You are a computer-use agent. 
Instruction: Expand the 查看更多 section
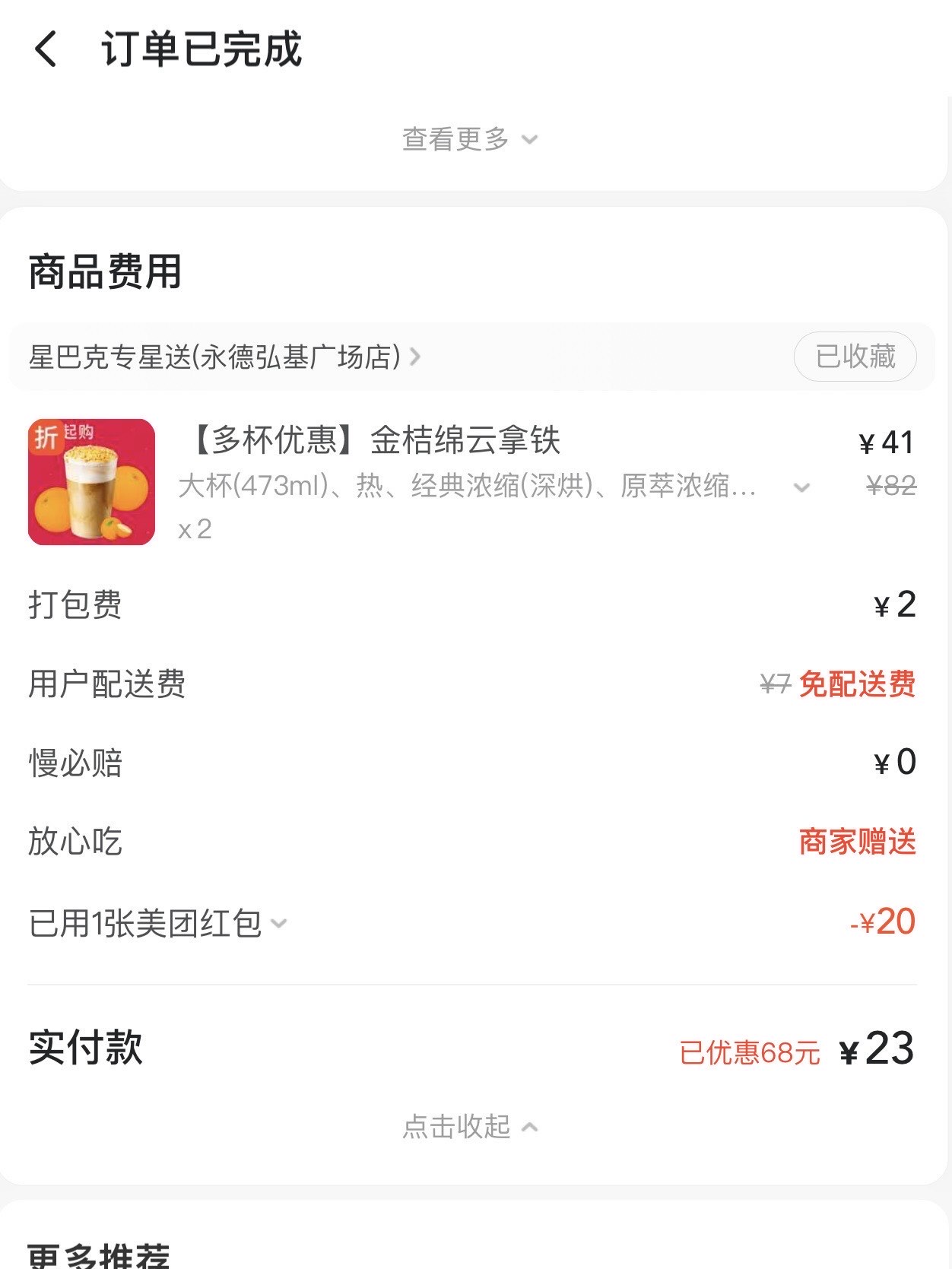(x=455, y=138)
